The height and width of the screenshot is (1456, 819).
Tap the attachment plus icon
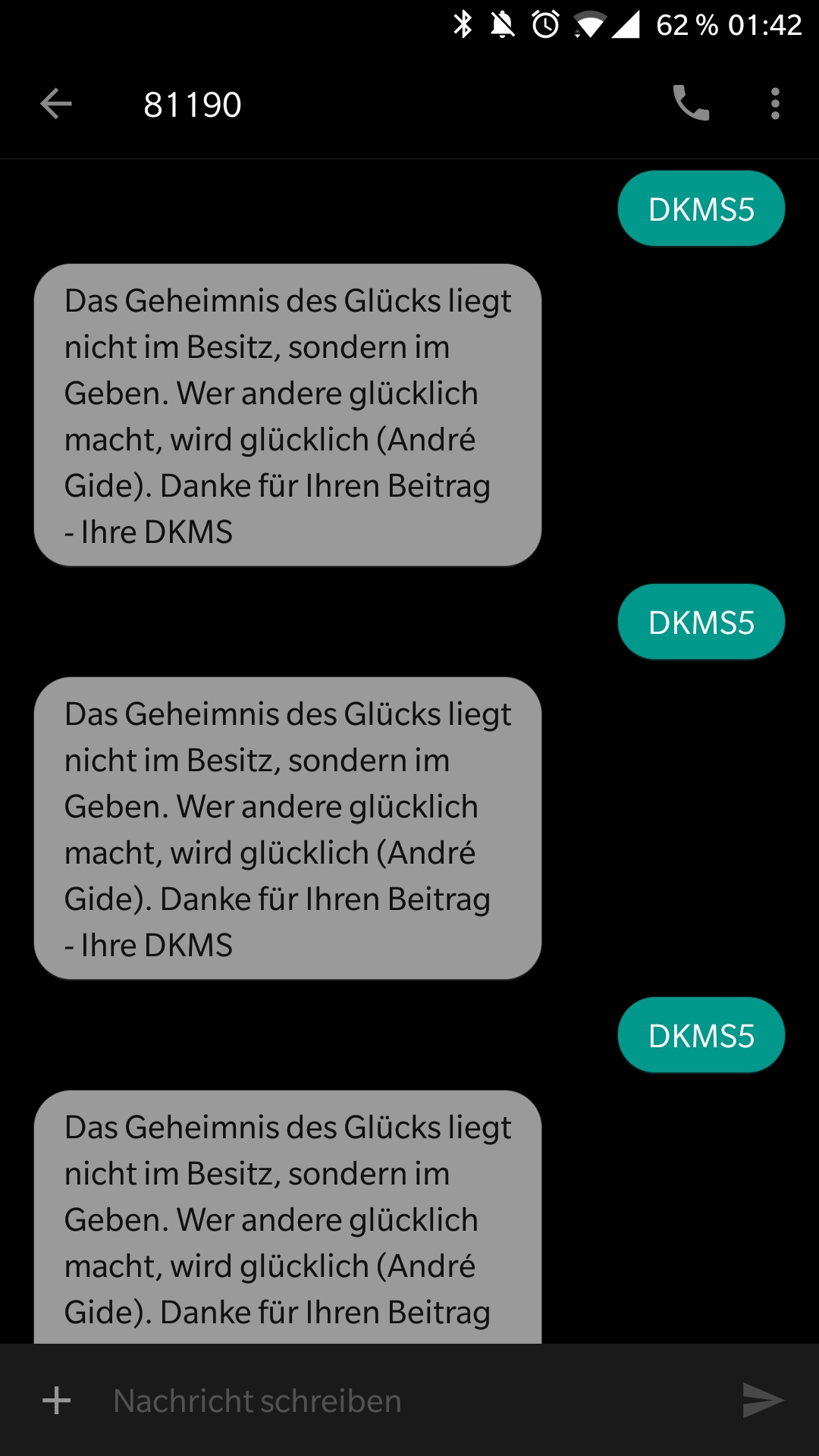[57, 1401]
